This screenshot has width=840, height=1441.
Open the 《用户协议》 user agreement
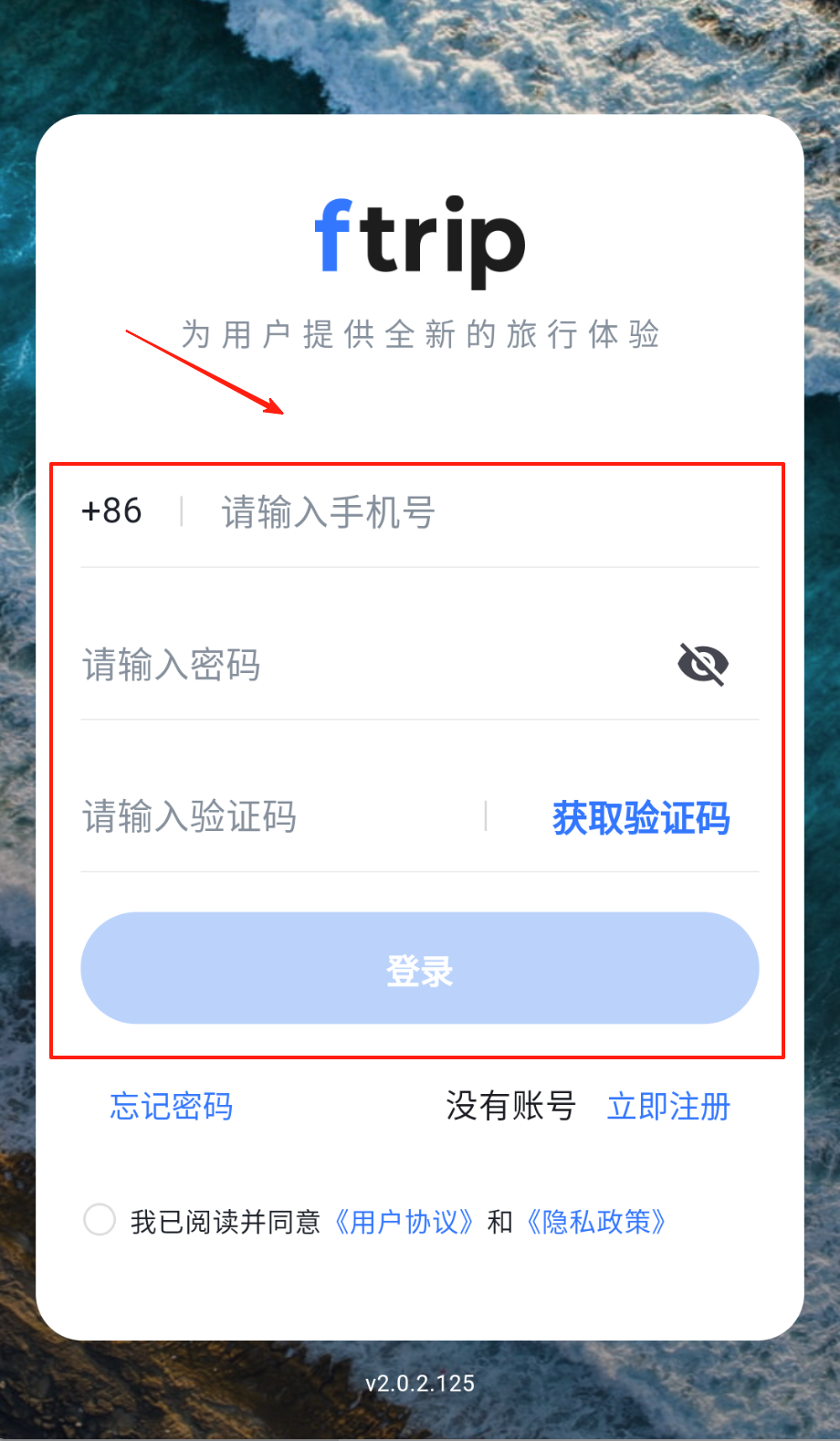(404, 1222)
